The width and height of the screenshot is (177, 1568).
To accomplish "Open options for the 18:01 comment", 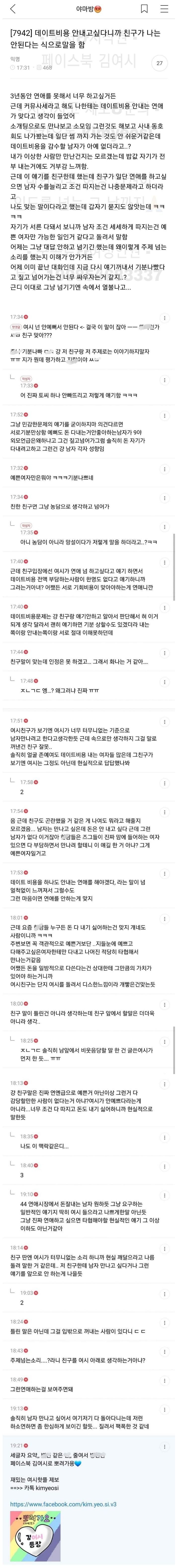I will [164, 917].
